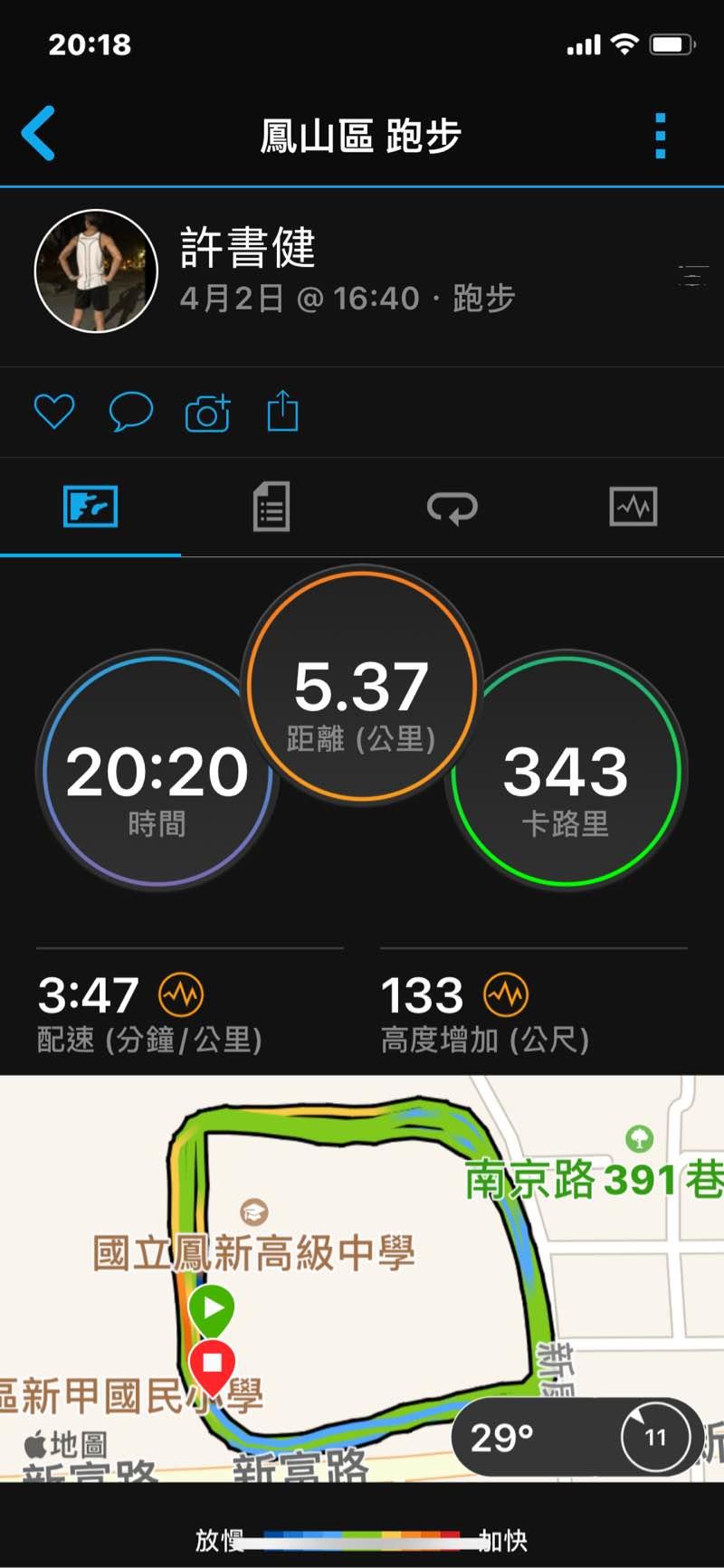Add a photo with the camera icon

click(x=207, y=413)
